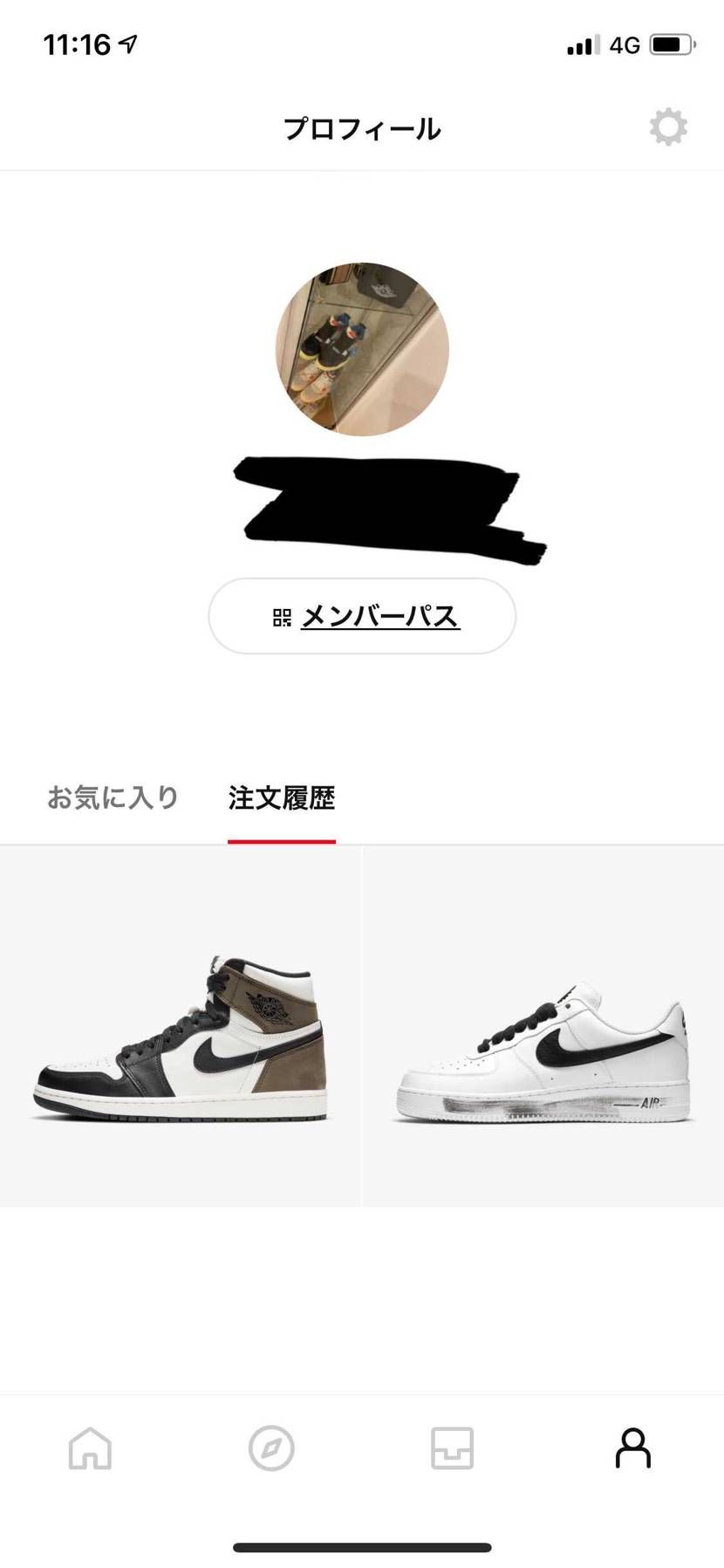This screenshot has height=1568, width=724.
Task: Select the 注文履歴 tab
Action: pyautogui.click(x=282, y=798)
